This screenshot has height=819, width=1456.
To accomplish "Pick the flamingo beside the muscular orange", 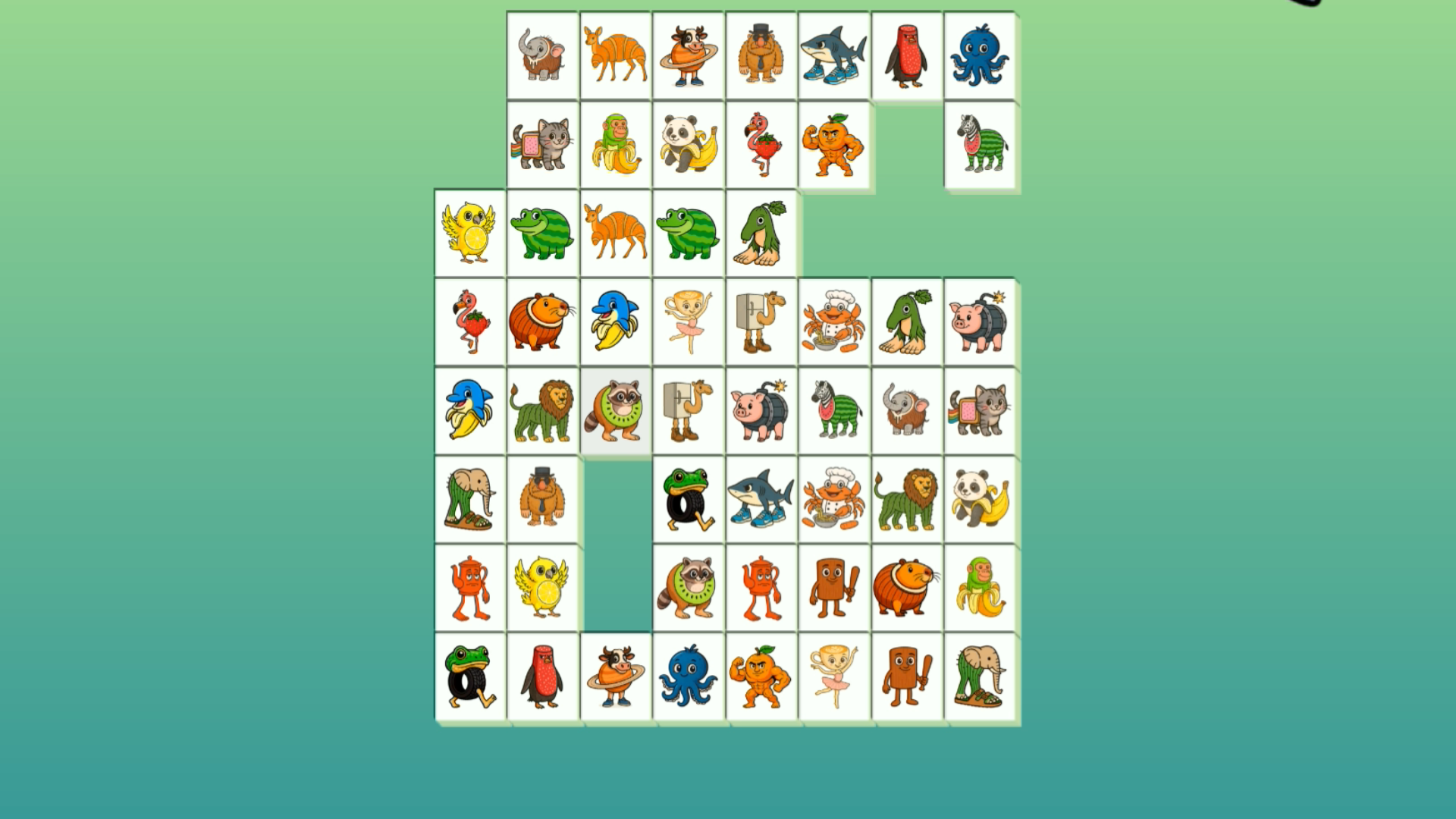I will tap(761, 144).
